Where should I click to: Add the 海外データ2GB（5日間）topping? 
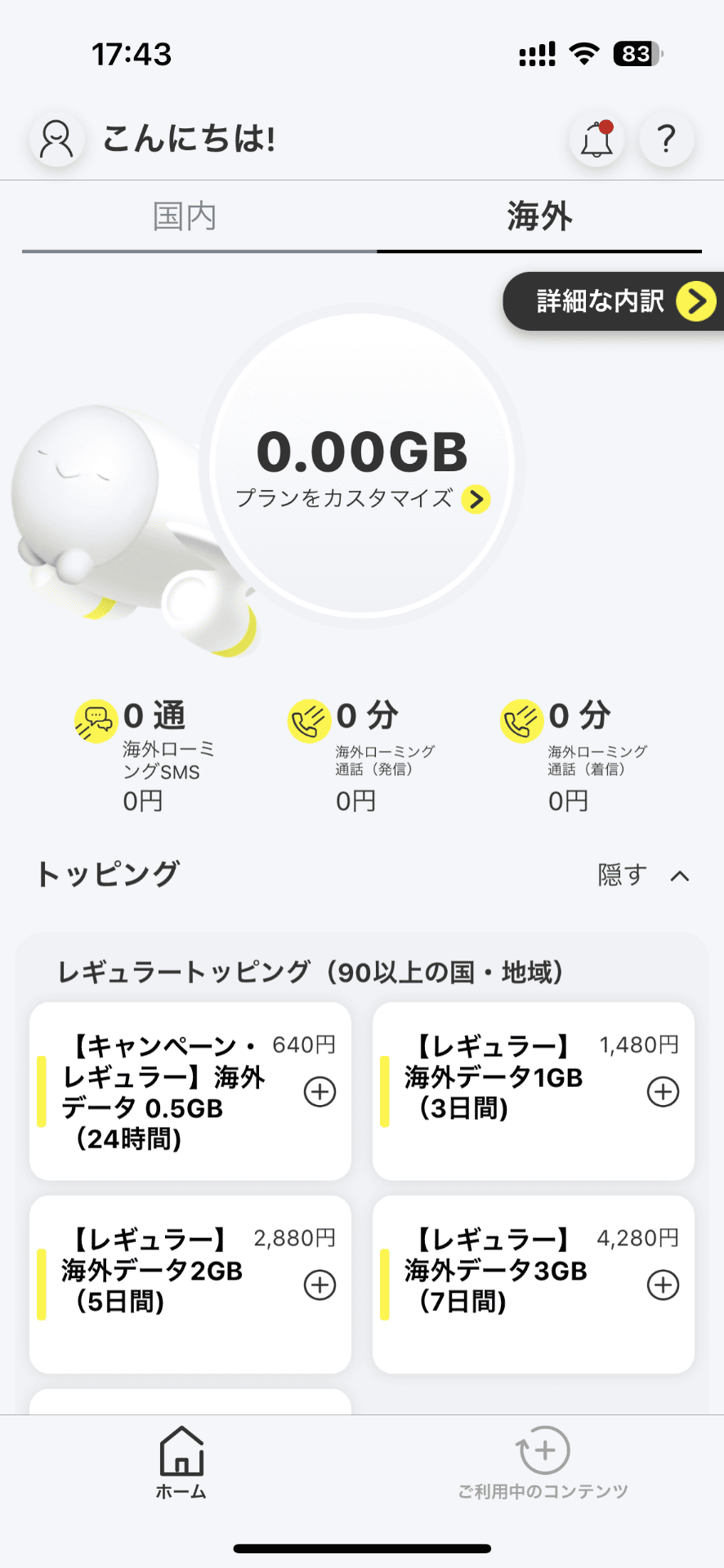click(320, 1285)
